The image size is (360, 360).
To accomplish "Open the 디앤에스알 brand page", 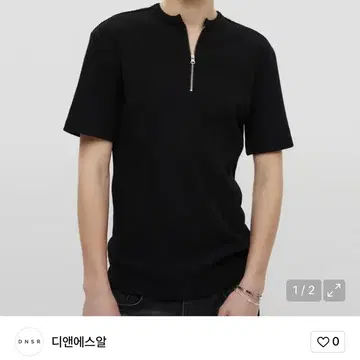I will point(79,342).
